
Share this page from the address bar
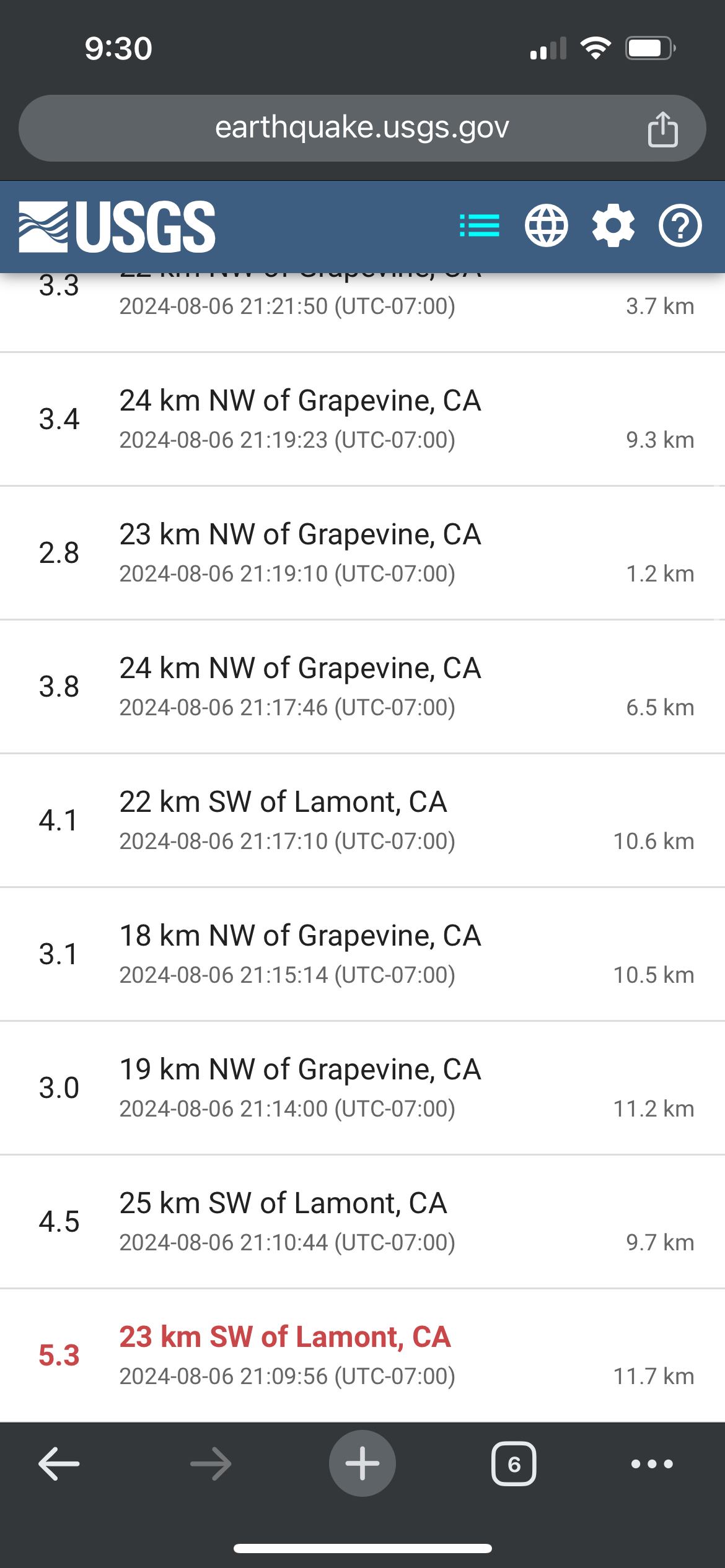tap(662, 129)
